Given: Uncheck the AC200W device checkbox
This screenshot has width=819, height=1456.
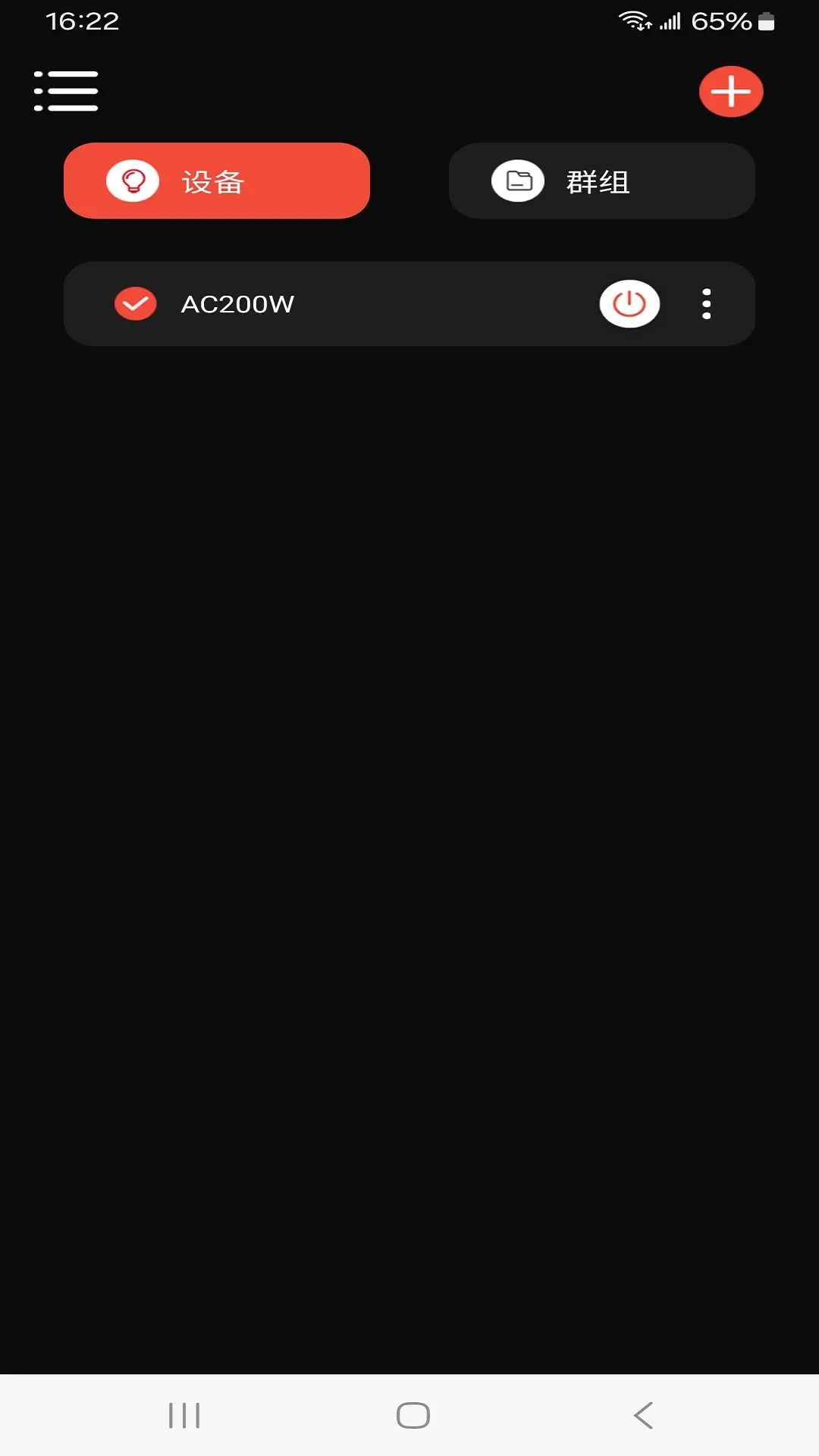Looking at the screenshot, I should pos(135,304).
